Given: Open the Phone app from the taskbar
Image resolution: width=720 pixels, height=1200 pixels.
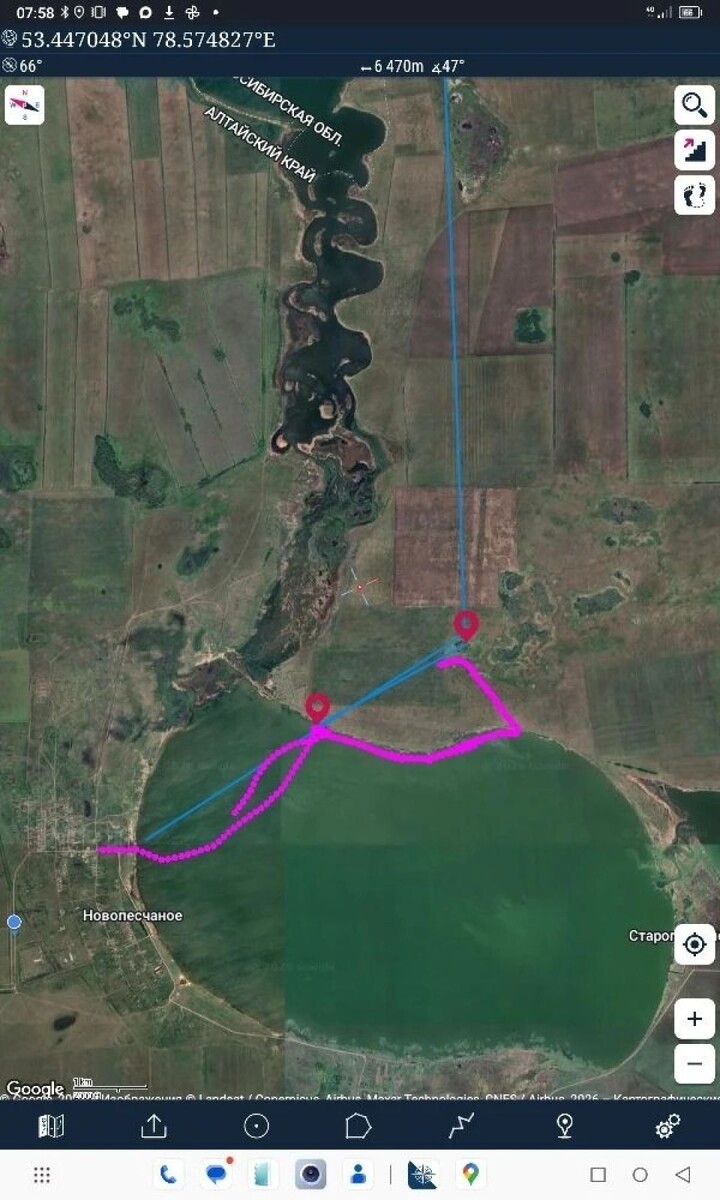Looking at the screenshot, I should click(x=168, y=1174).
